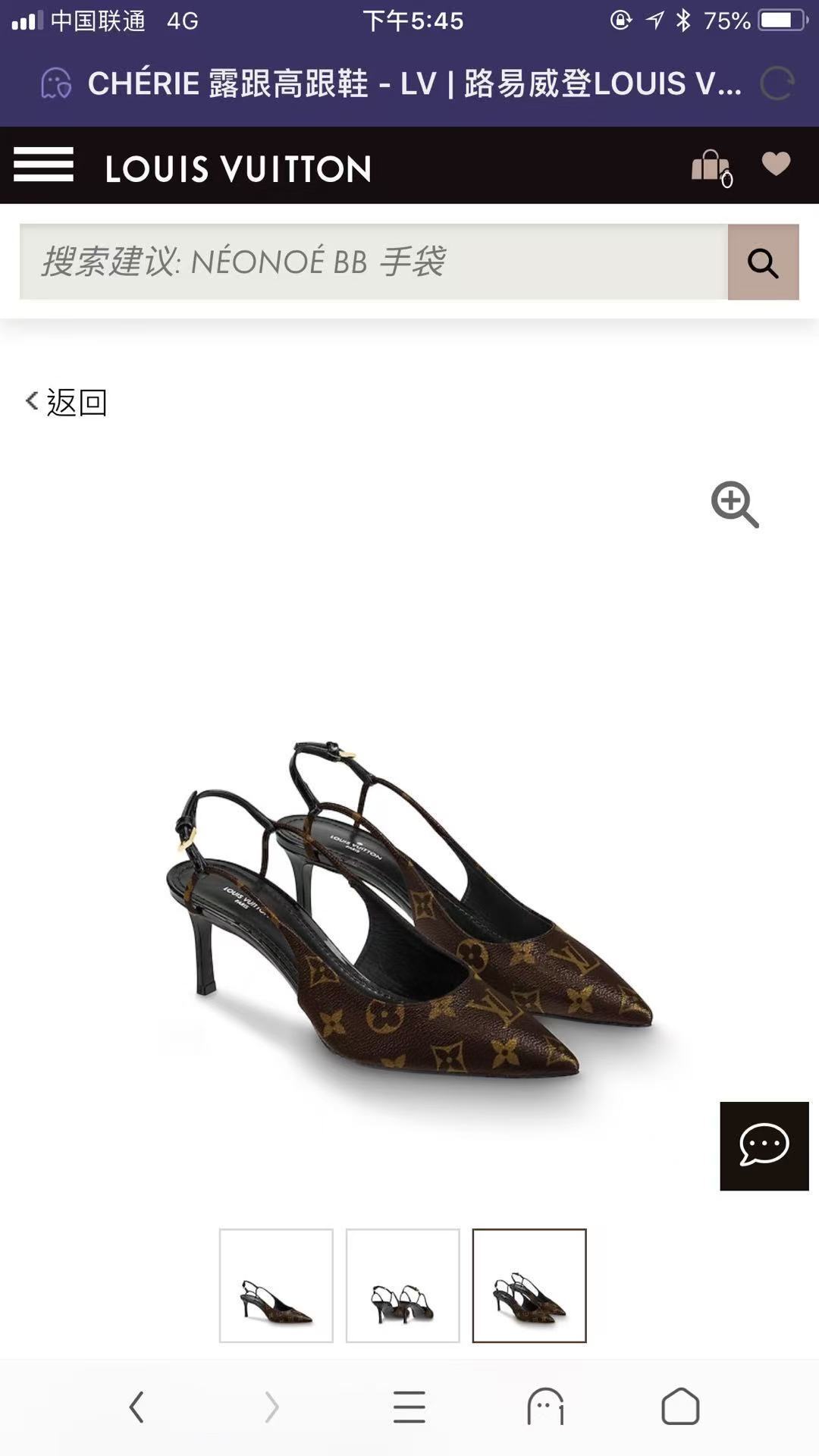Select the second shoe thumbnail
The width and height of the screenshot is (819, 1456).
coord(403,1285)
